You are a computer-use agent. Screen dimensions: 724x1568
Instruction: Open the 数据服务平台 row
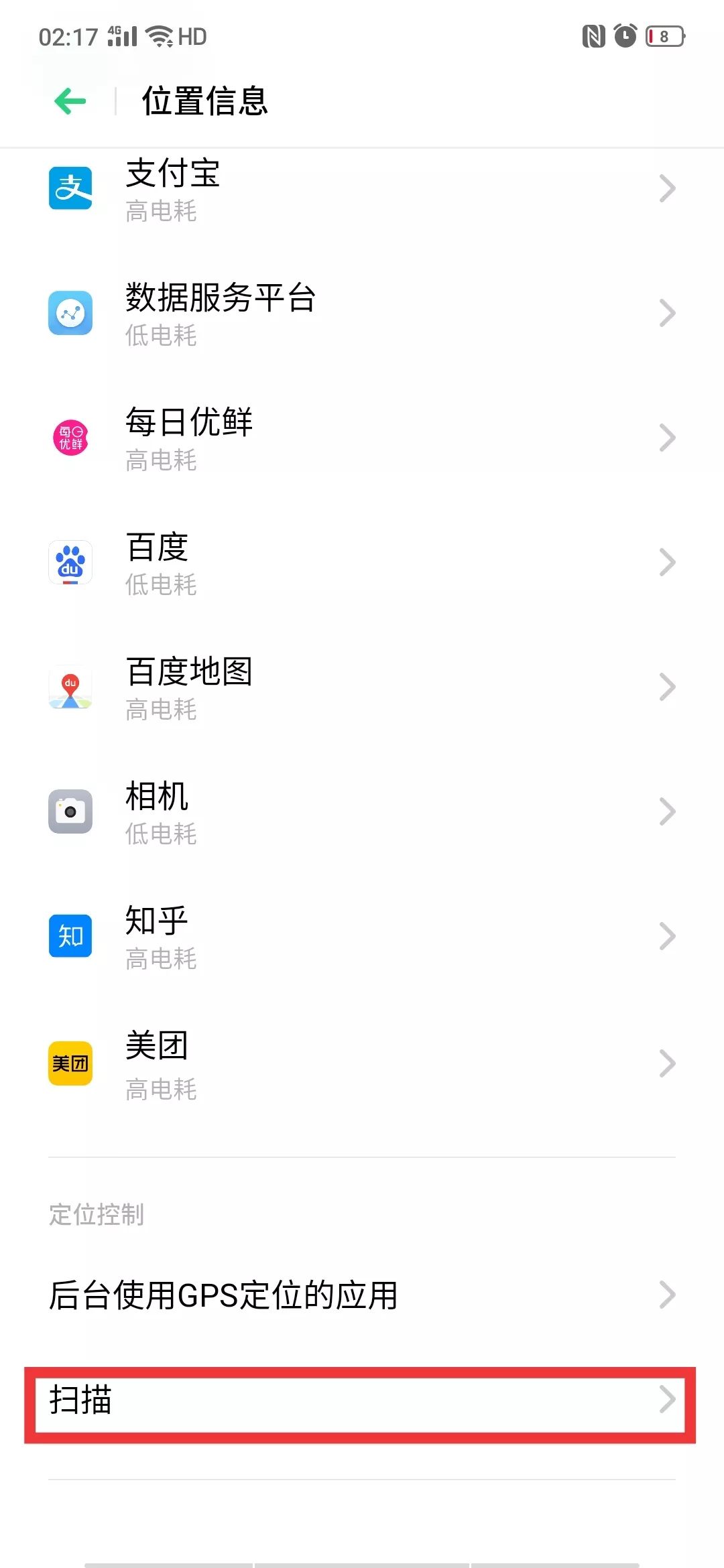point(362,313)
